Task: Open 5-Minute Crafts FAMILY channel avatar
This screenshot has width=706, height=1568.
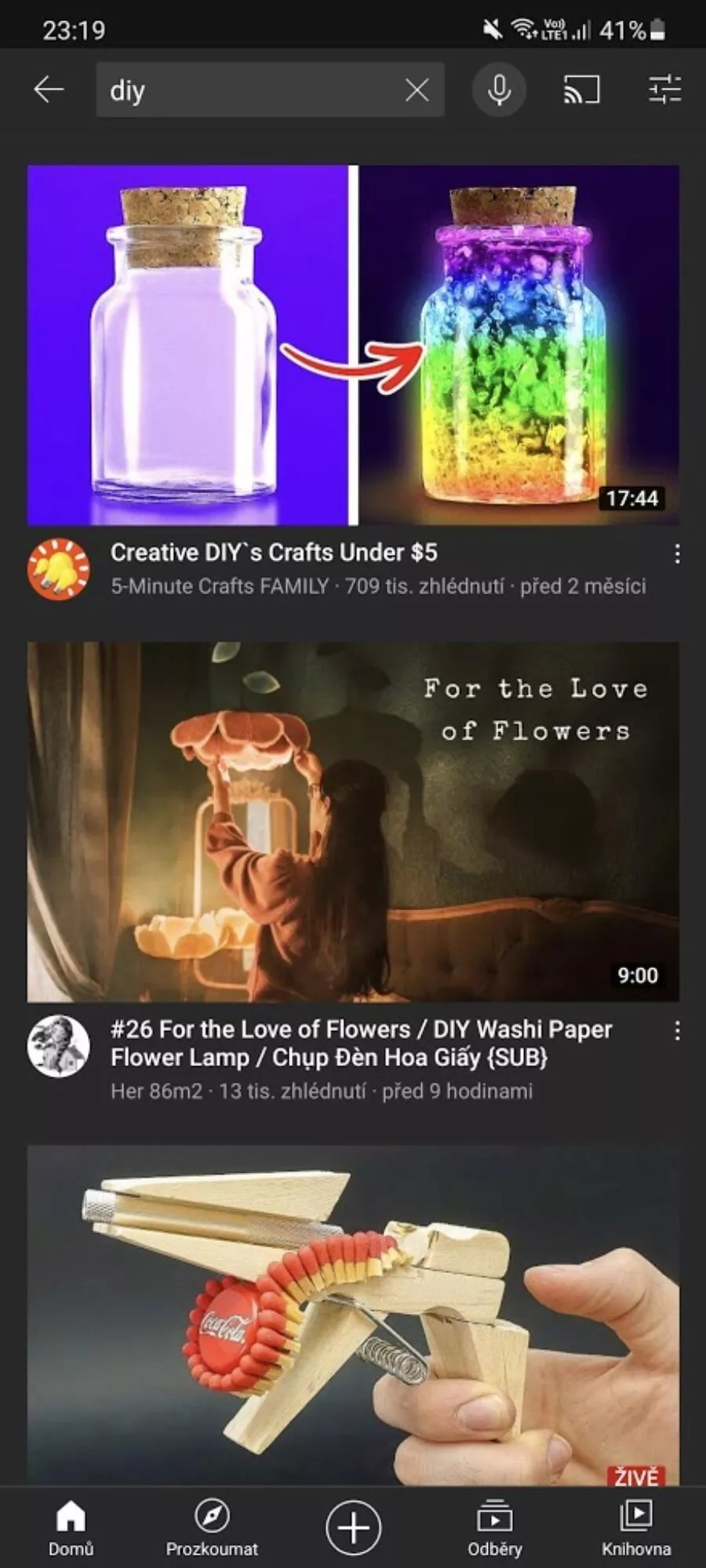Action: (59, 568)
